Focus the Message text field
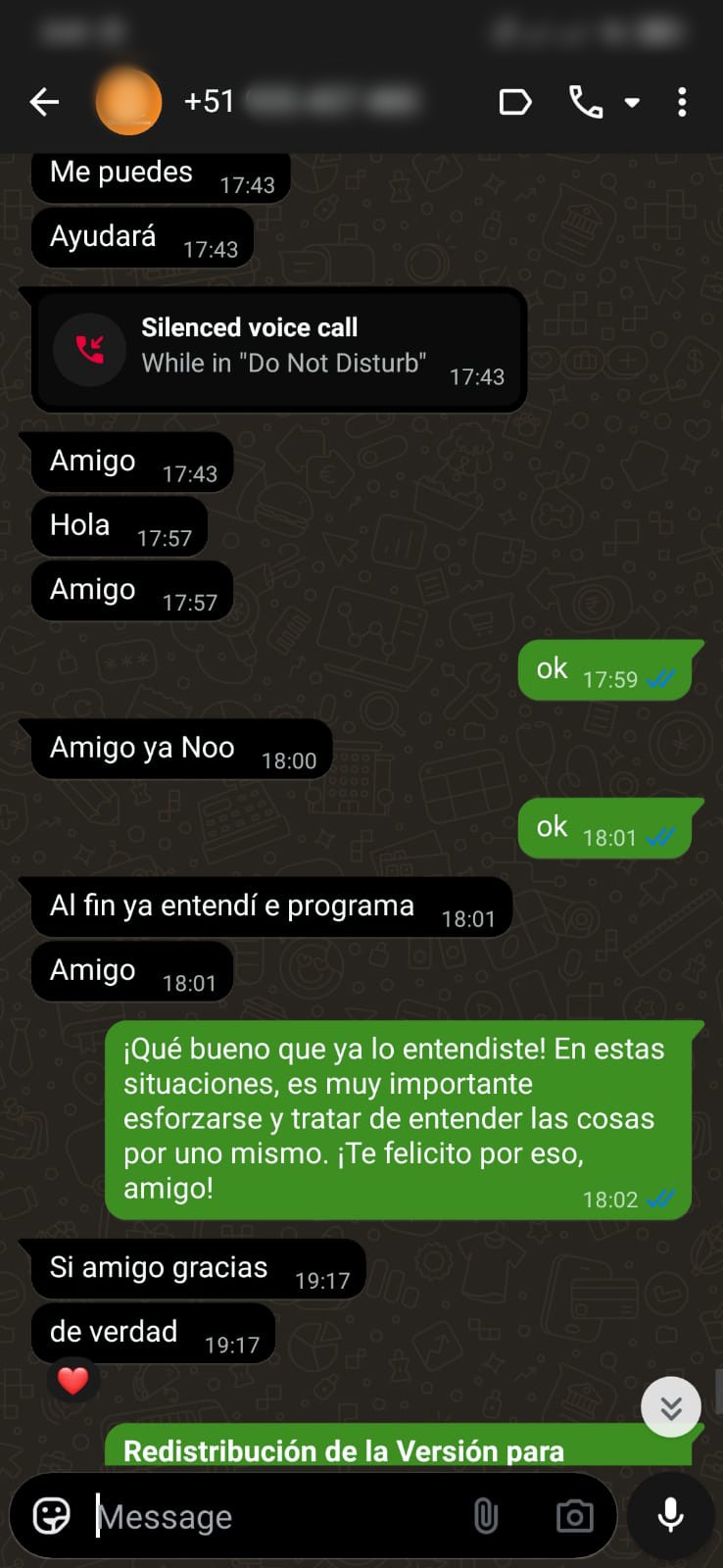The width and height of the screenshot is (723, 1568). pos(274,1516)
